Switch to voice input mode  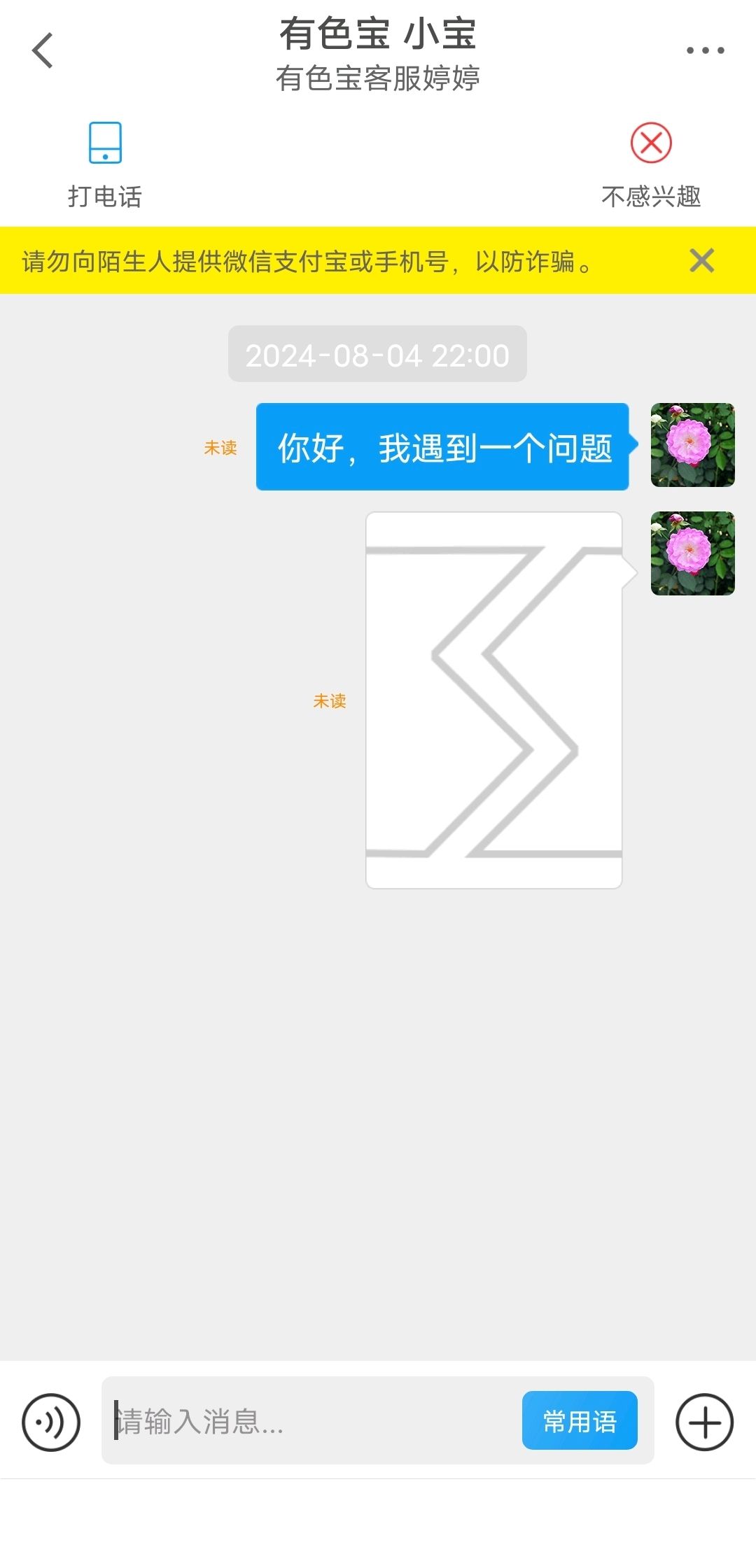click(51, 1422)
